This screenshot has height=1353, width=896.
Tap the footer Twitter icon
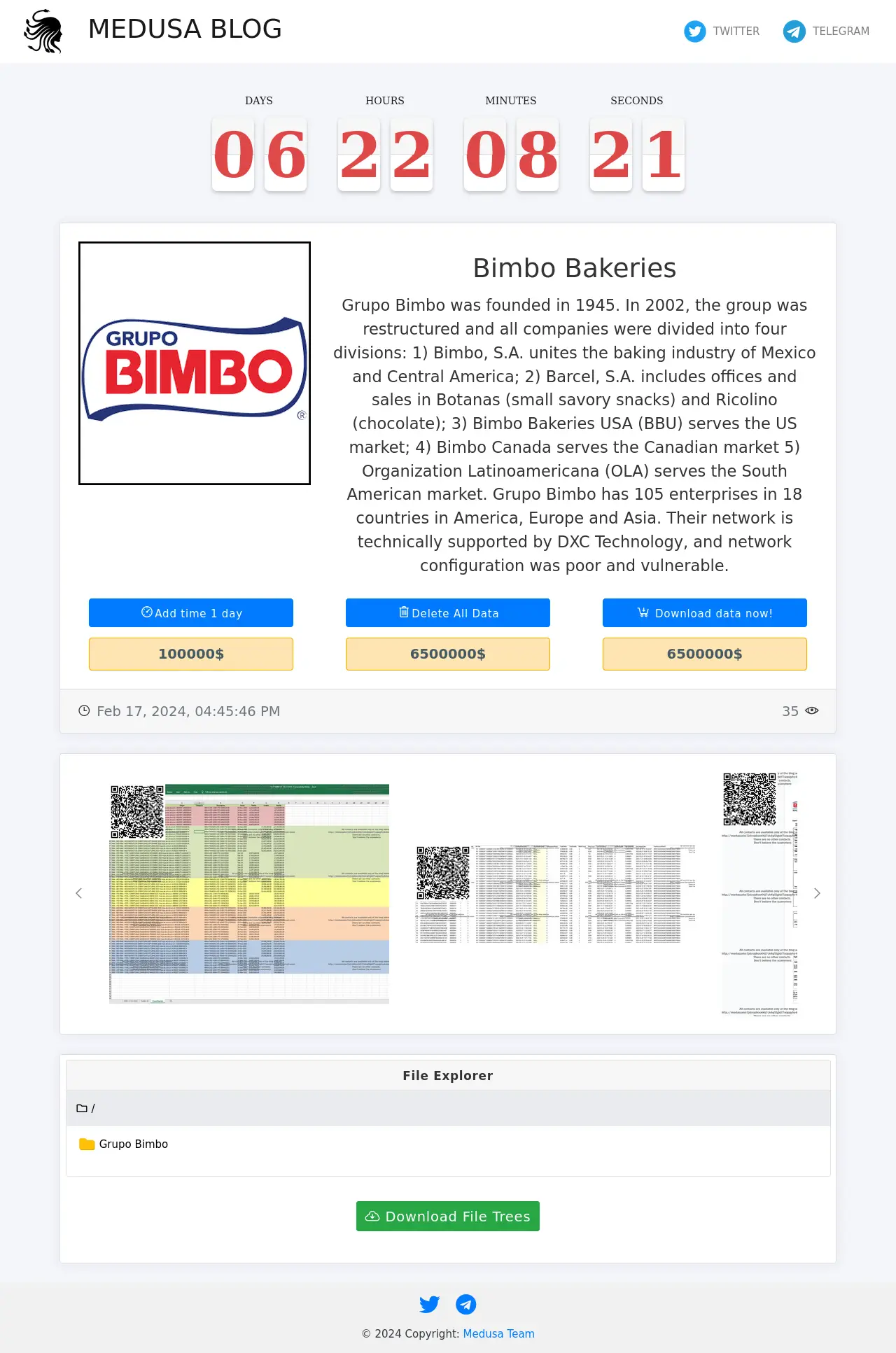[x=429, y=1305]
